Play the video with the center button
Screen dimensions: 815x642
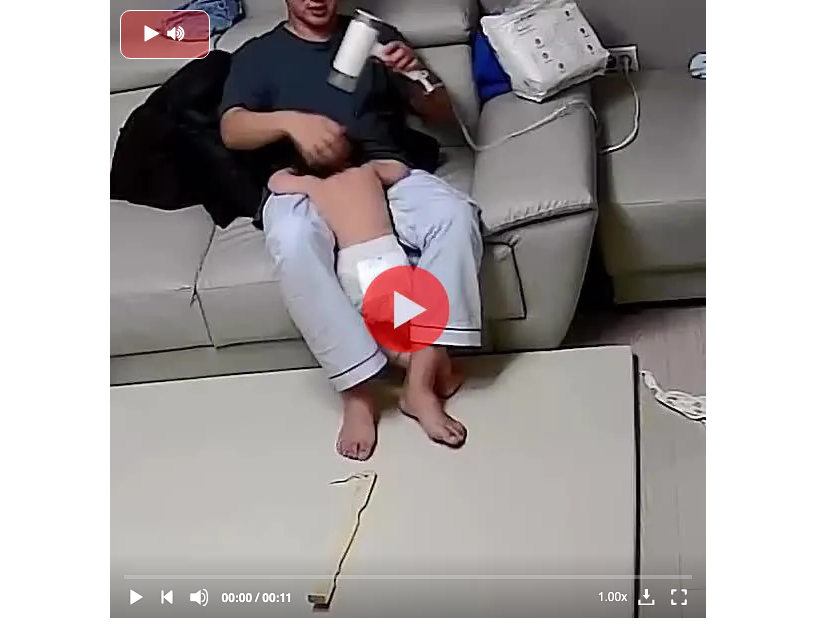point(405,309)
